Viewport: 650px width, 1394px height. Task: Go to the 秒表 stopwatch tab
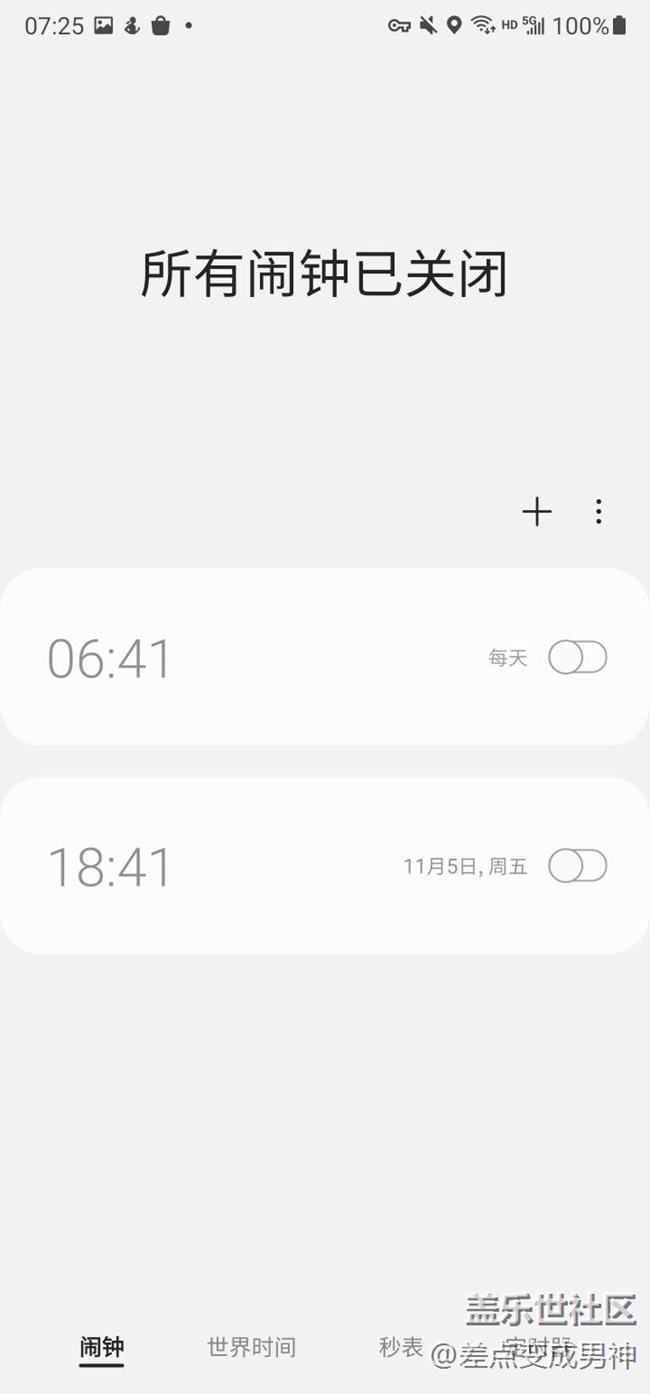401,1347
